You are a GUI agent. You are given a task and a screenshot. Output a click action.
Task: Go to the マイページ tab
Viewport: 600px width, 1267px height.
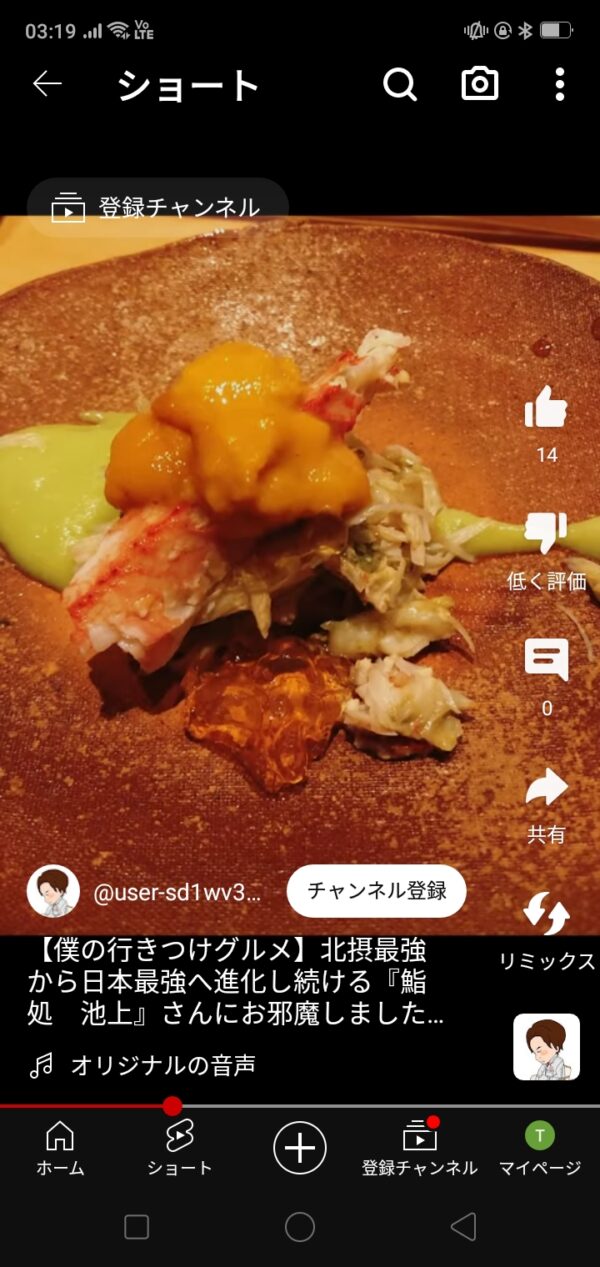(540, 1146)
